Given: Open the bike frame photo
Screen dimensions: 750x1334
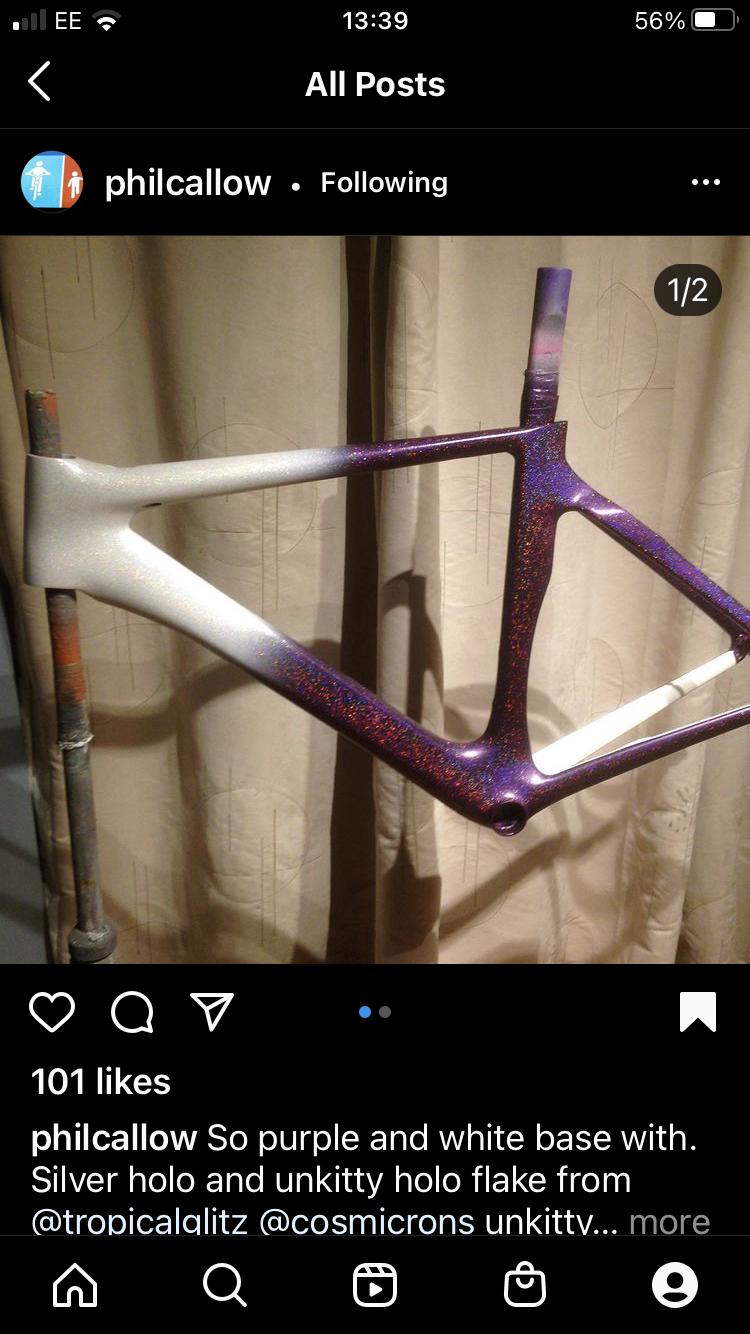Looking at the screenshot, I should tap(375, 599).
